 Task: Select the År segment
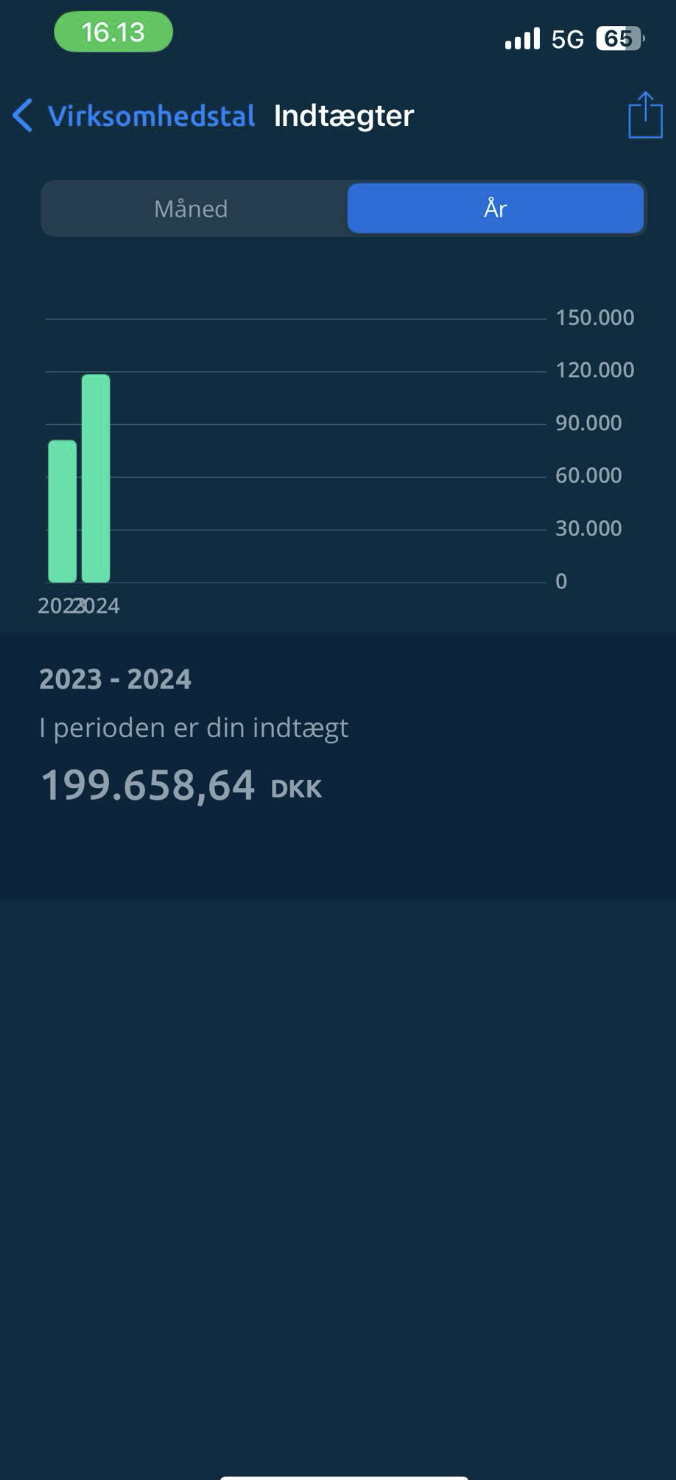[x=495, y=208]
